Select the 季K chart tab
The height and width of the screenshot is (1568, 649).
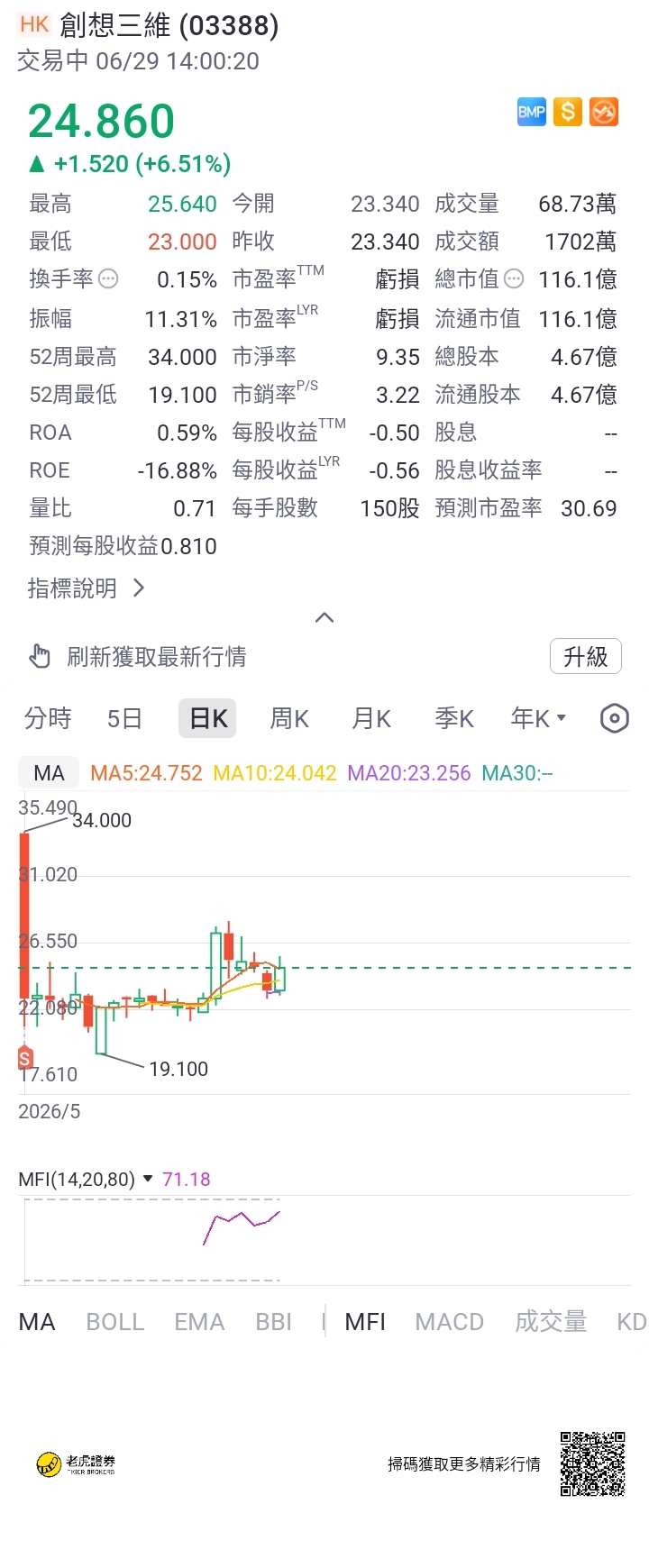pos(454,718)
